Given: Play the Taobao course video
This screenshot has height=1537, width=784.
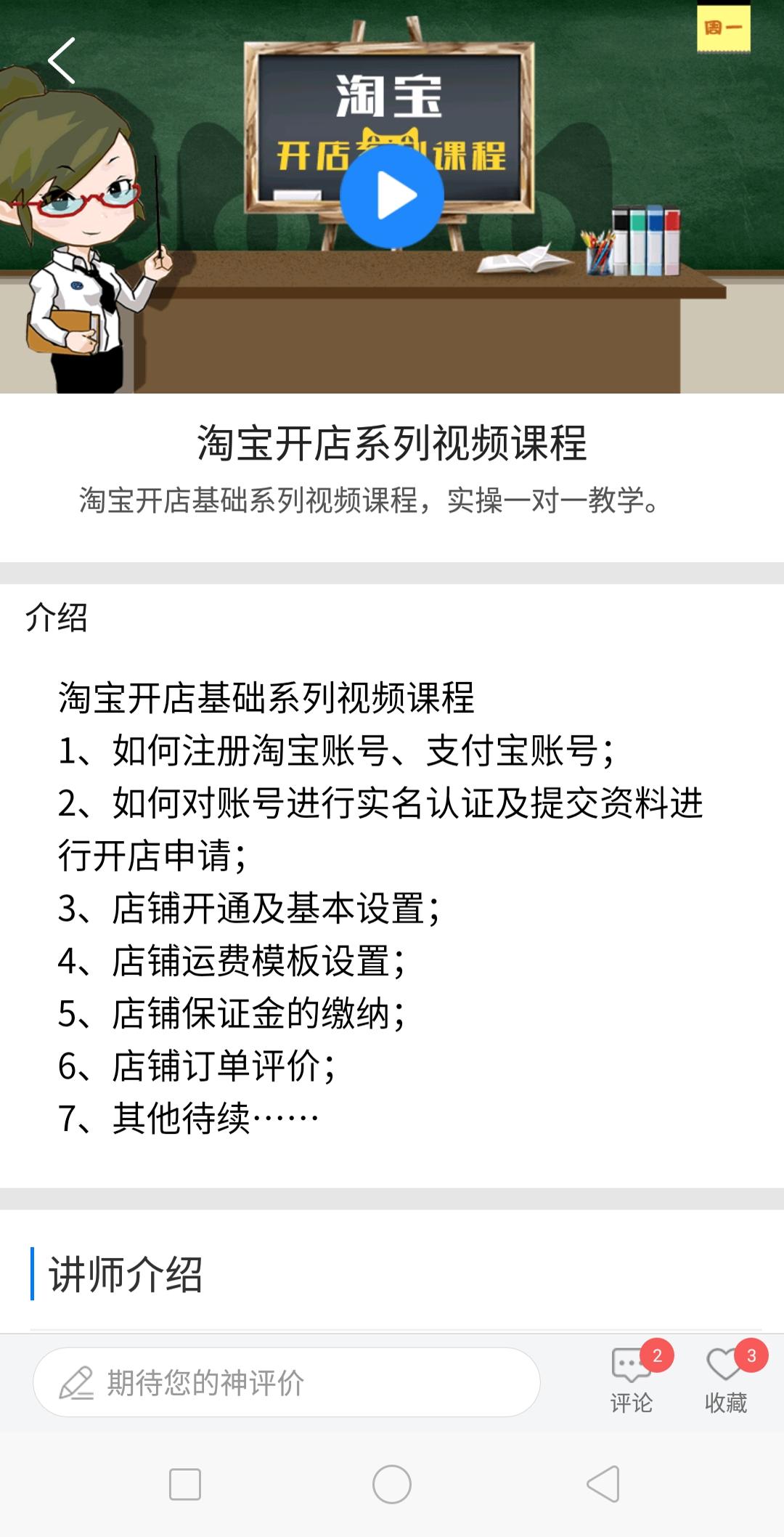Looking at the screenshot, I should (x=392, y=196).
